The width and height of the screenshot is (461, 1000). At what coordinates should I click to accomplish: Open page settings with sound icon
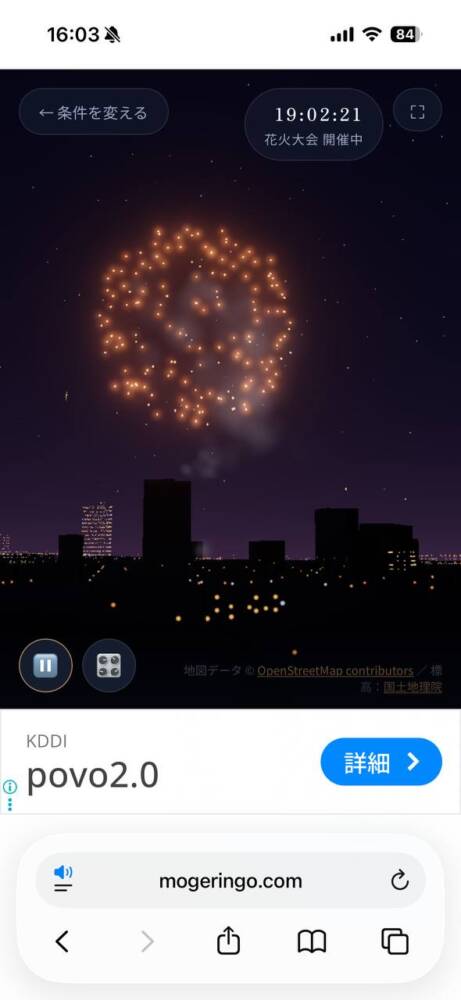tap(63, 879)
